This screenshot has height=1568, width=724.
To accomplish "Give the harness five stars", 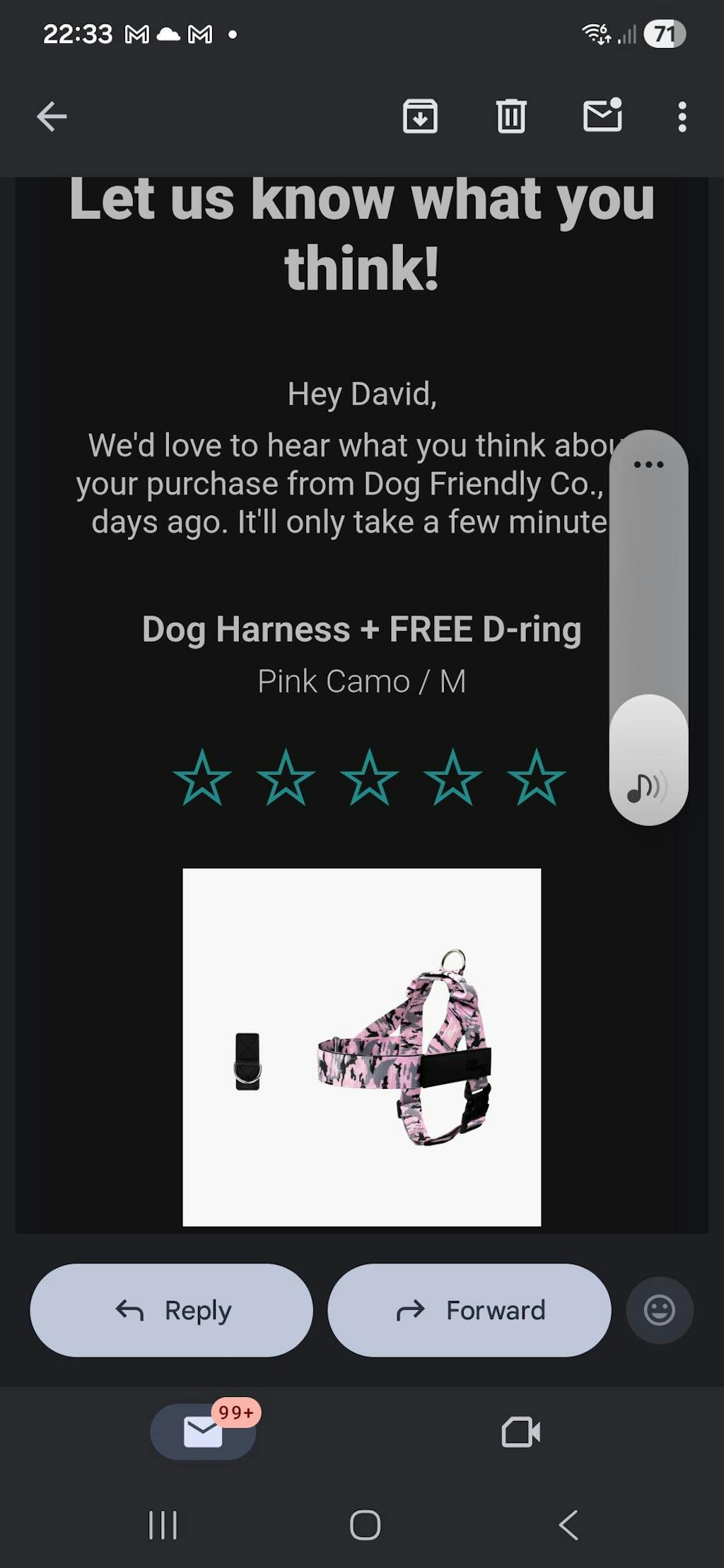I will 537,778.
